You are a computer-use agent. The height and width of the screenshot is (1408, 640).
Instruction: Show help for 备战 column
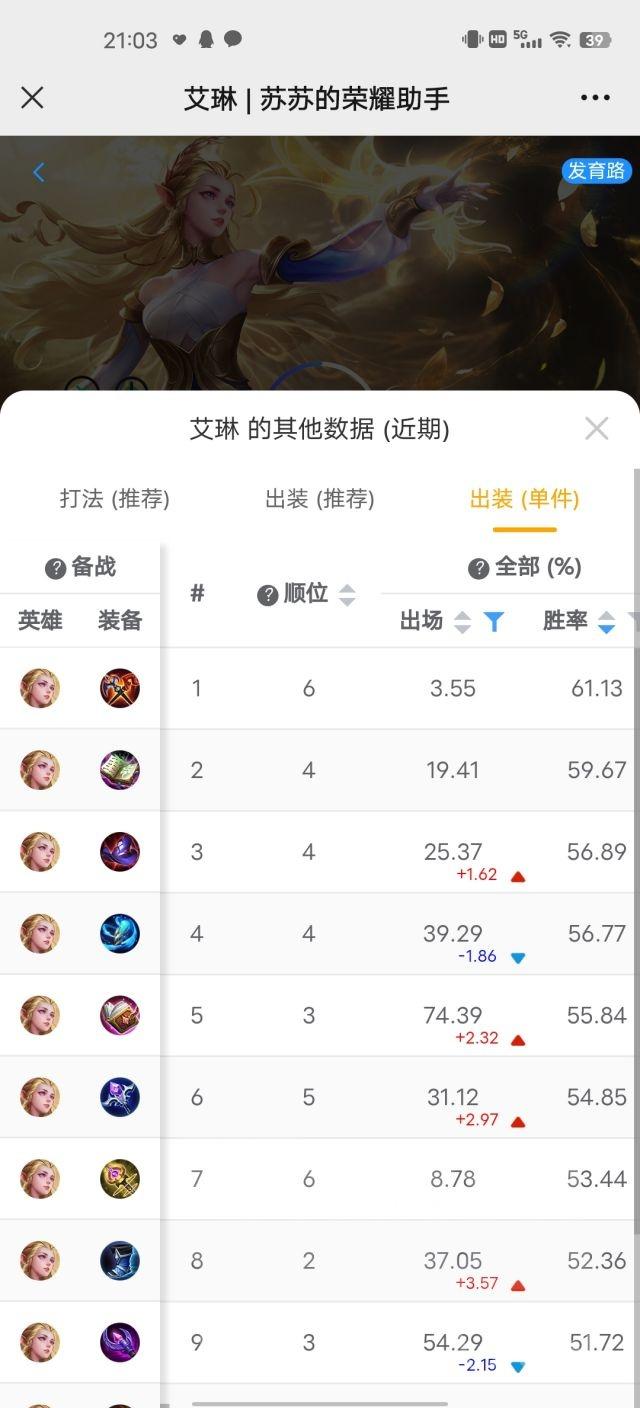click(56, 568)
